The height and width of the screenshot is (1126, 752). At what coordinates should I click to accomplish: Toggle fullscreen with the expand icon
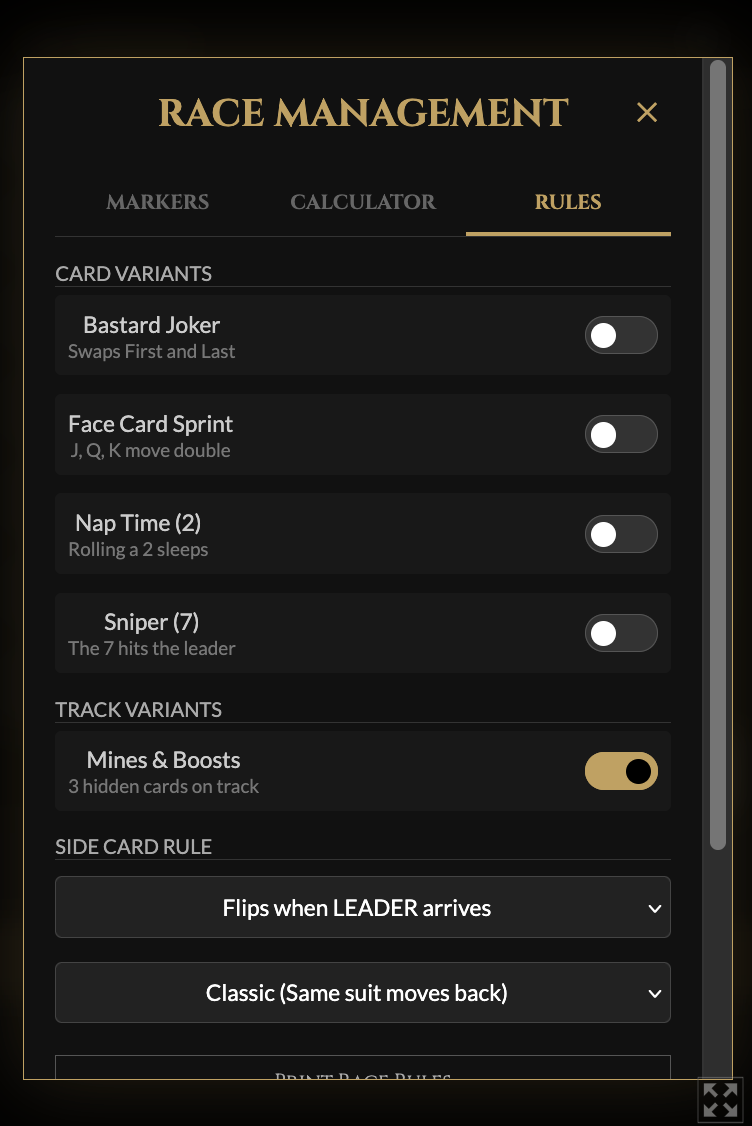point(720,1099)
